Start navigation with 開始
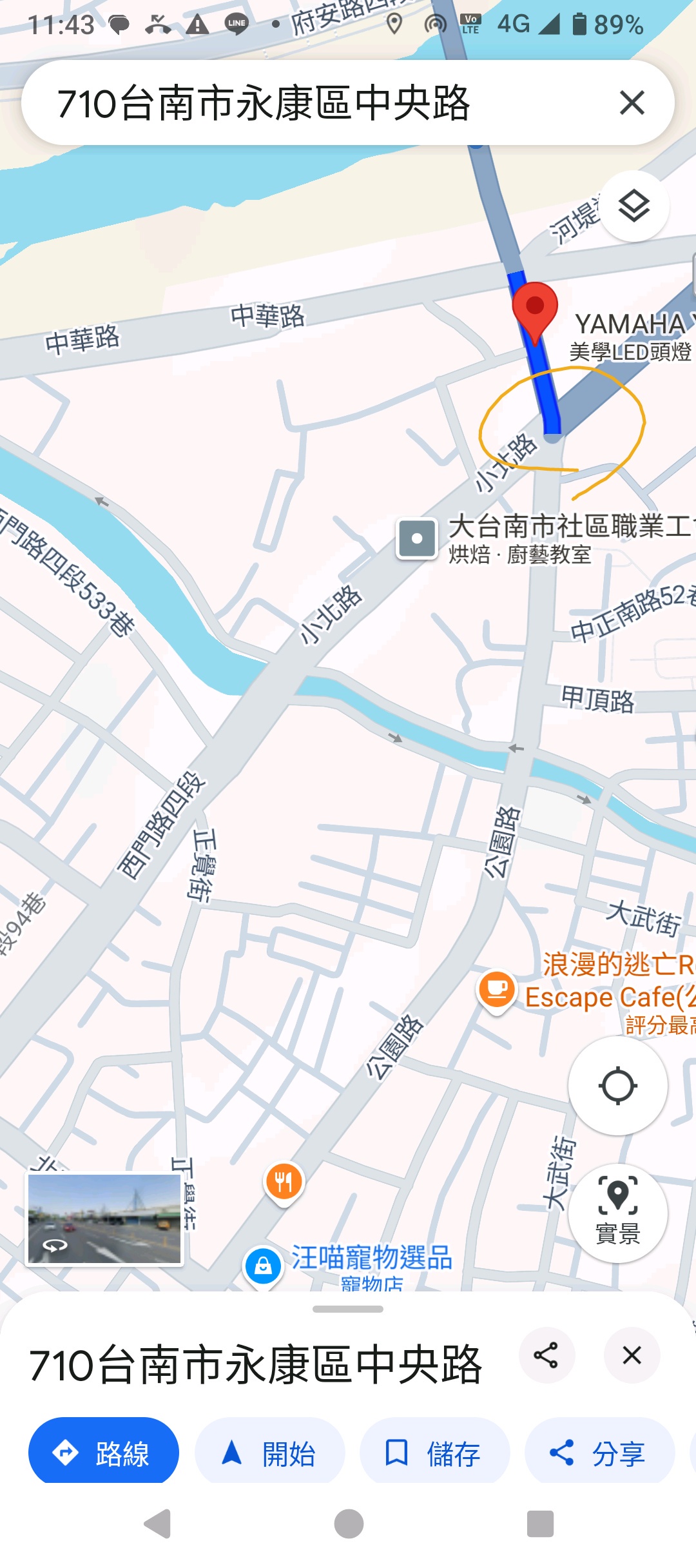The height and width of the screenshot is (1568, 696). pyautogui.click(x=269, y=1453)
